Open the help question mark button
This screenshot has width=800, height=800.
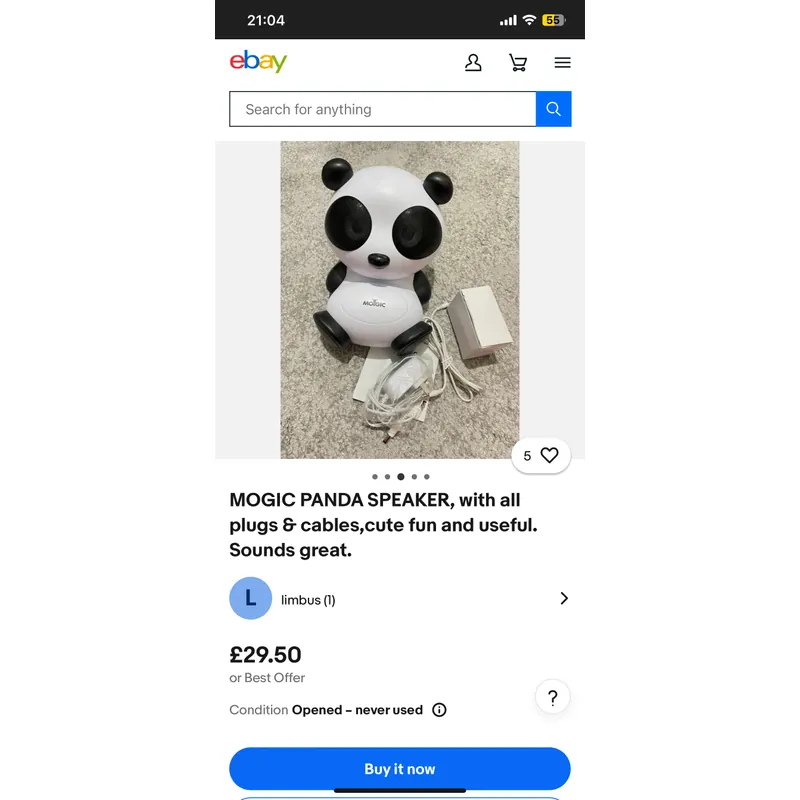553,697
